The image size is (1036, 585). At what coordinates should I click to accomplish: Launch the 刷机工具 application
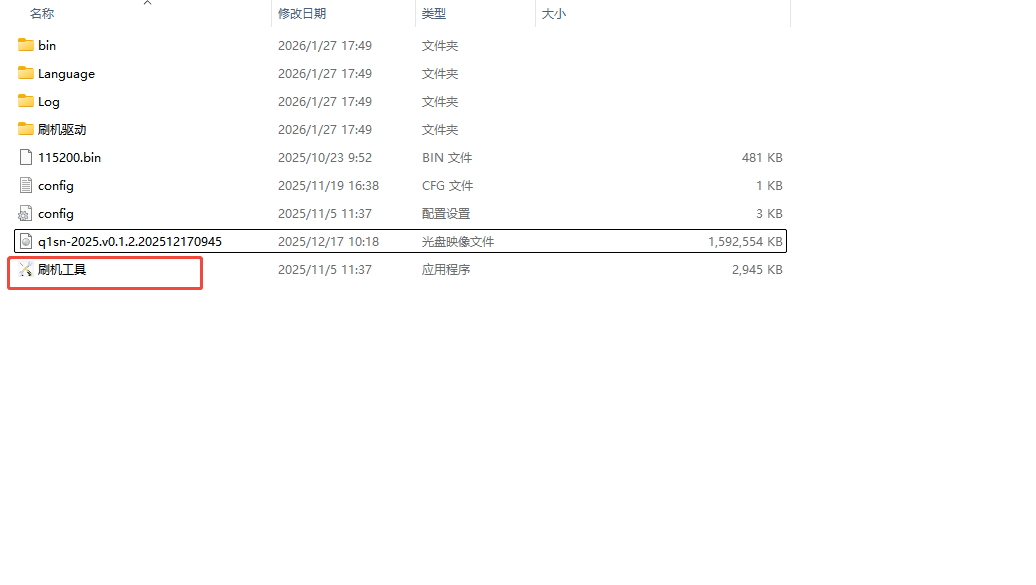(61, 269)
